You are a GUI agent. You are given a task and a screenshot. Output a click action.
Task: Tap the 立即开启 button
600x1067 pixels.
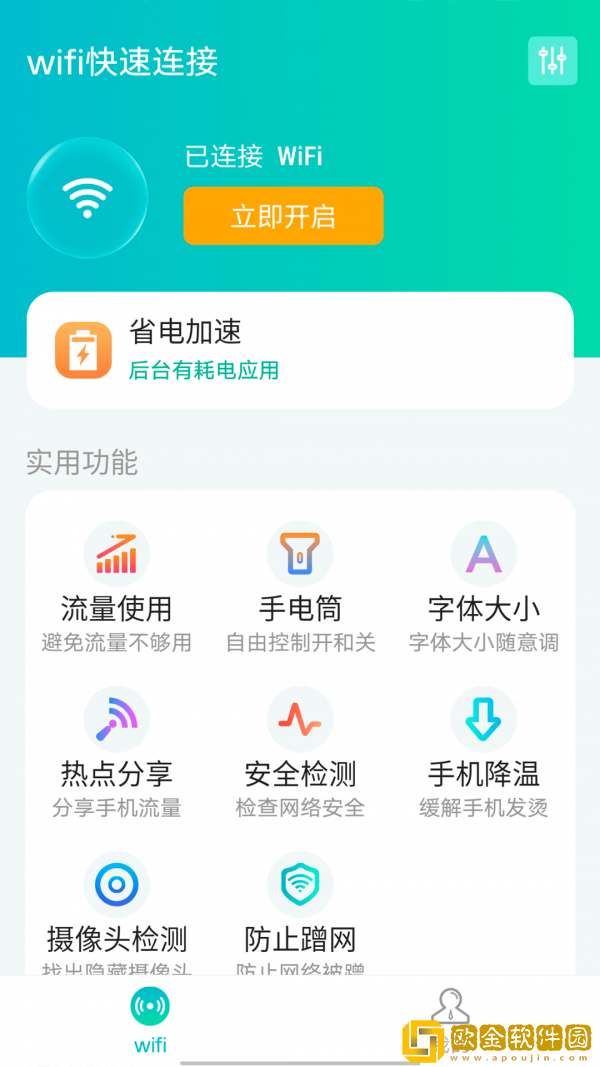283,216
